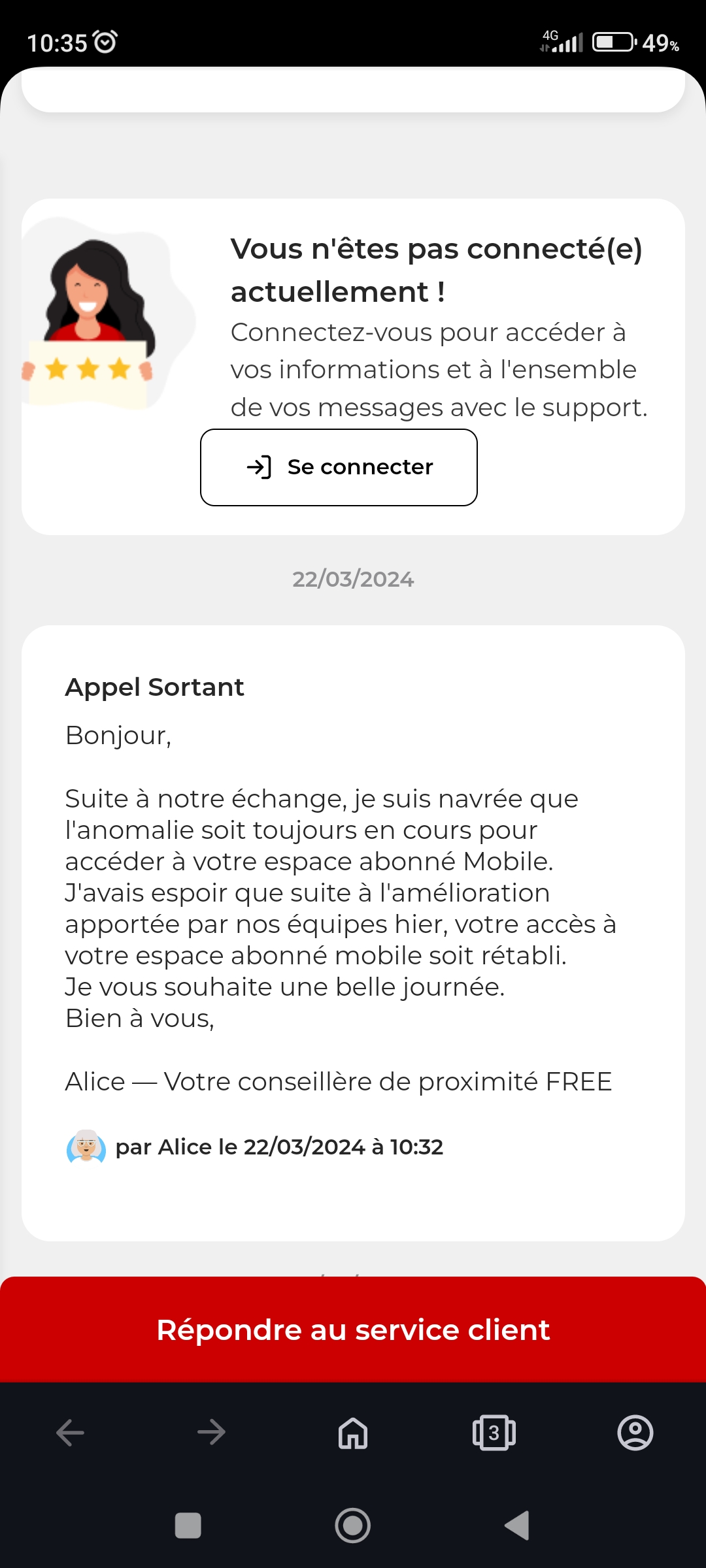
Task: Open the browser home page
Action: [353, 1433]
